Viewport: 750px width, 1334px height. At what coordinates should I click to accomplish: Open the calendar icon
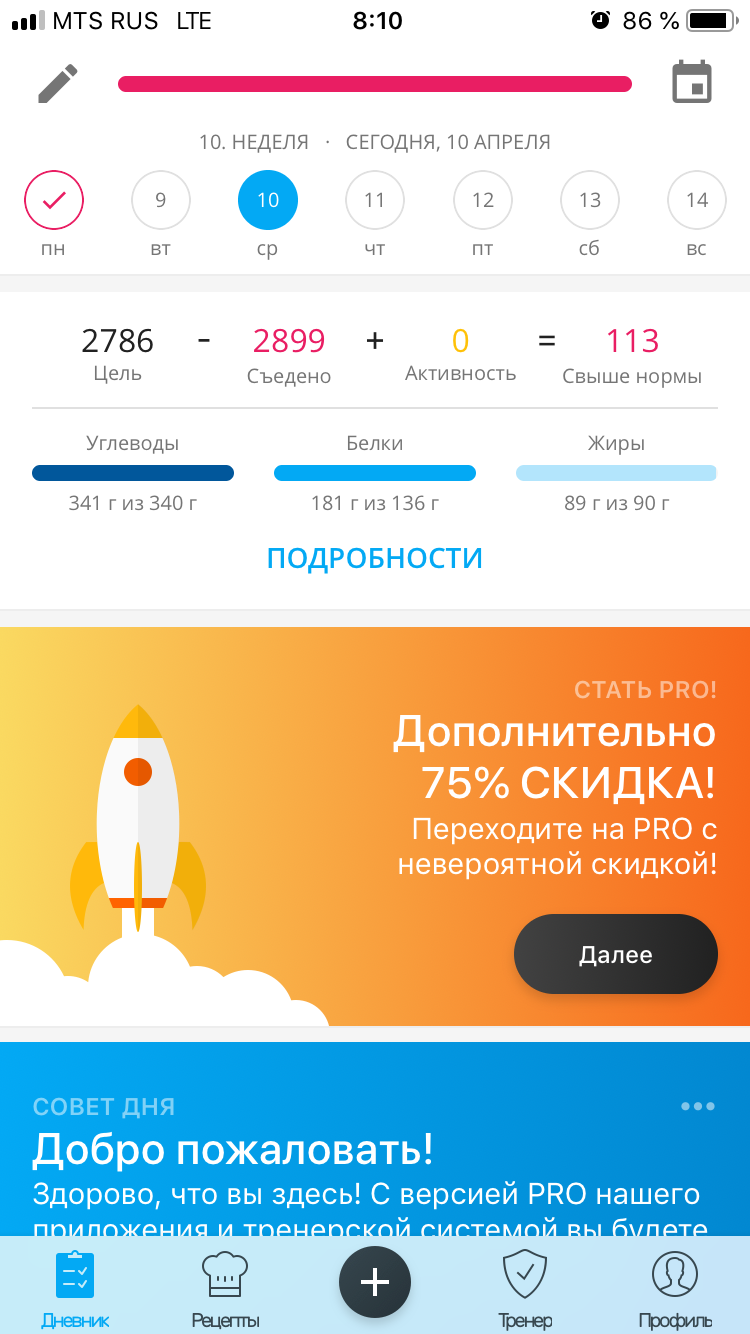click(x=691, y=83)
